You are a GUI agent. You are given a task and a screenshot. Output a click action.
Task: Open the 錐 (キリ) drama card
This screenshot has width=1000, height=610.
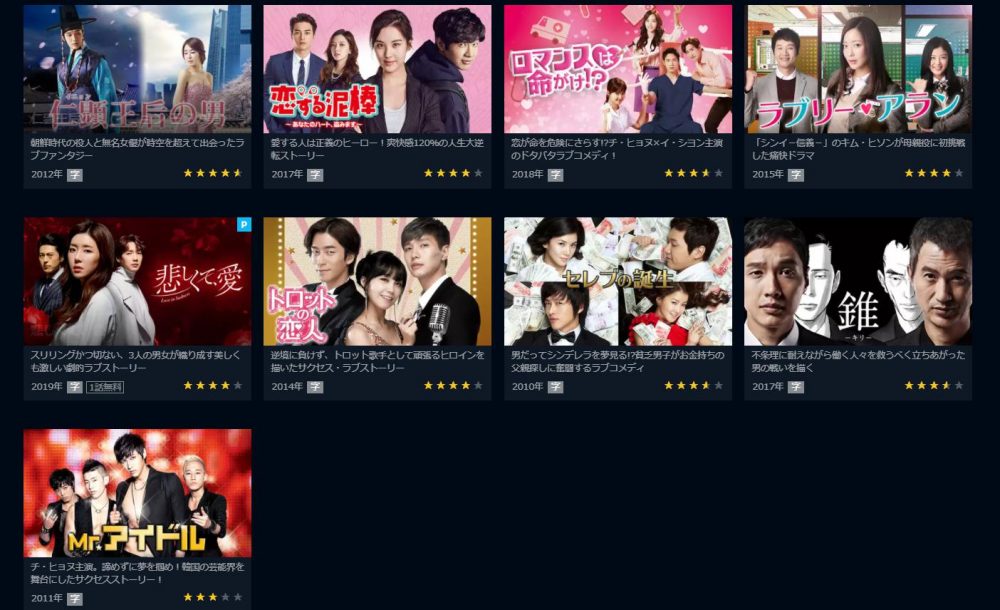(858, 282)
